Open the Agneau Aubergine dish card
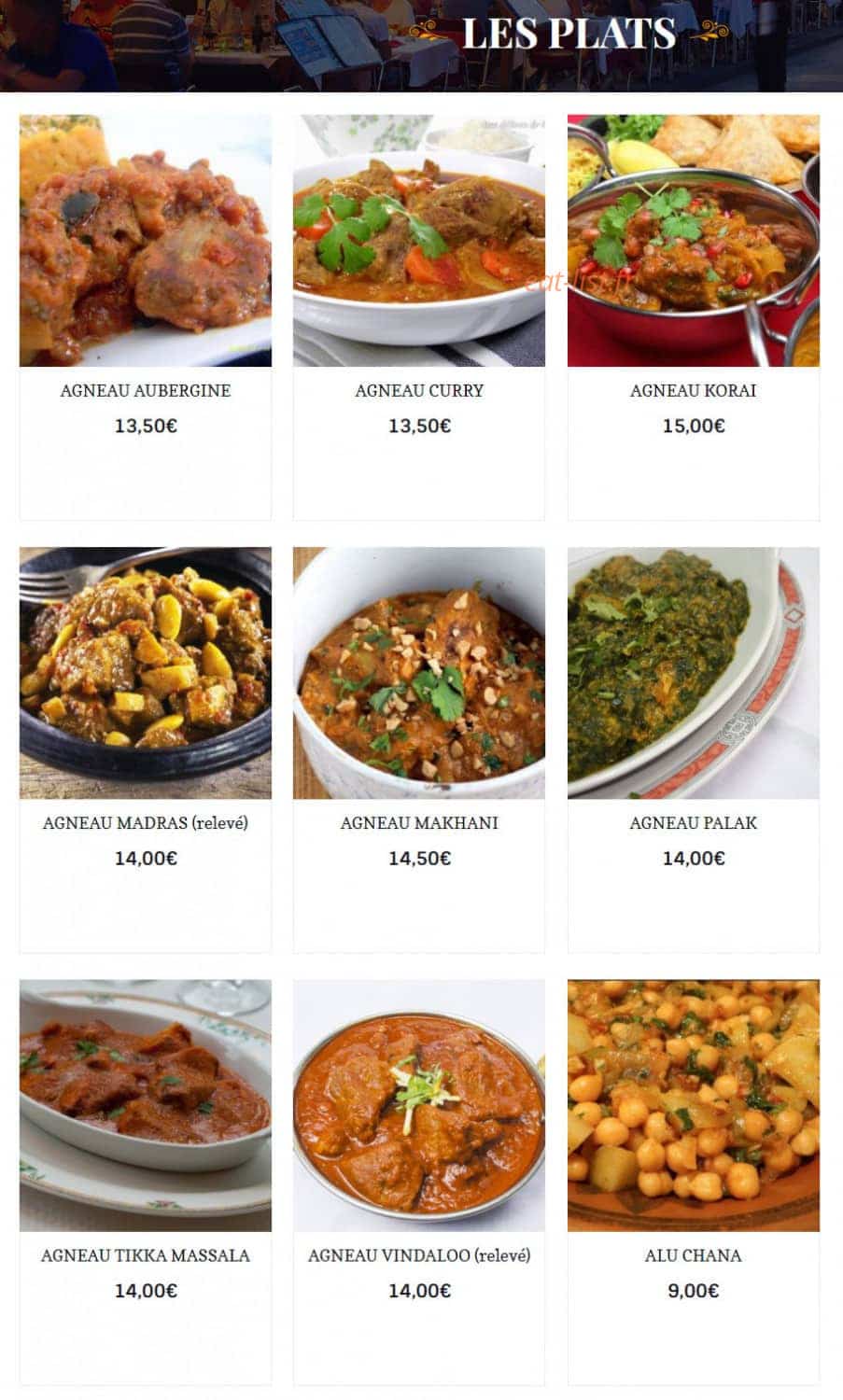Viewport: 843px width, 1400px height. 145,317
